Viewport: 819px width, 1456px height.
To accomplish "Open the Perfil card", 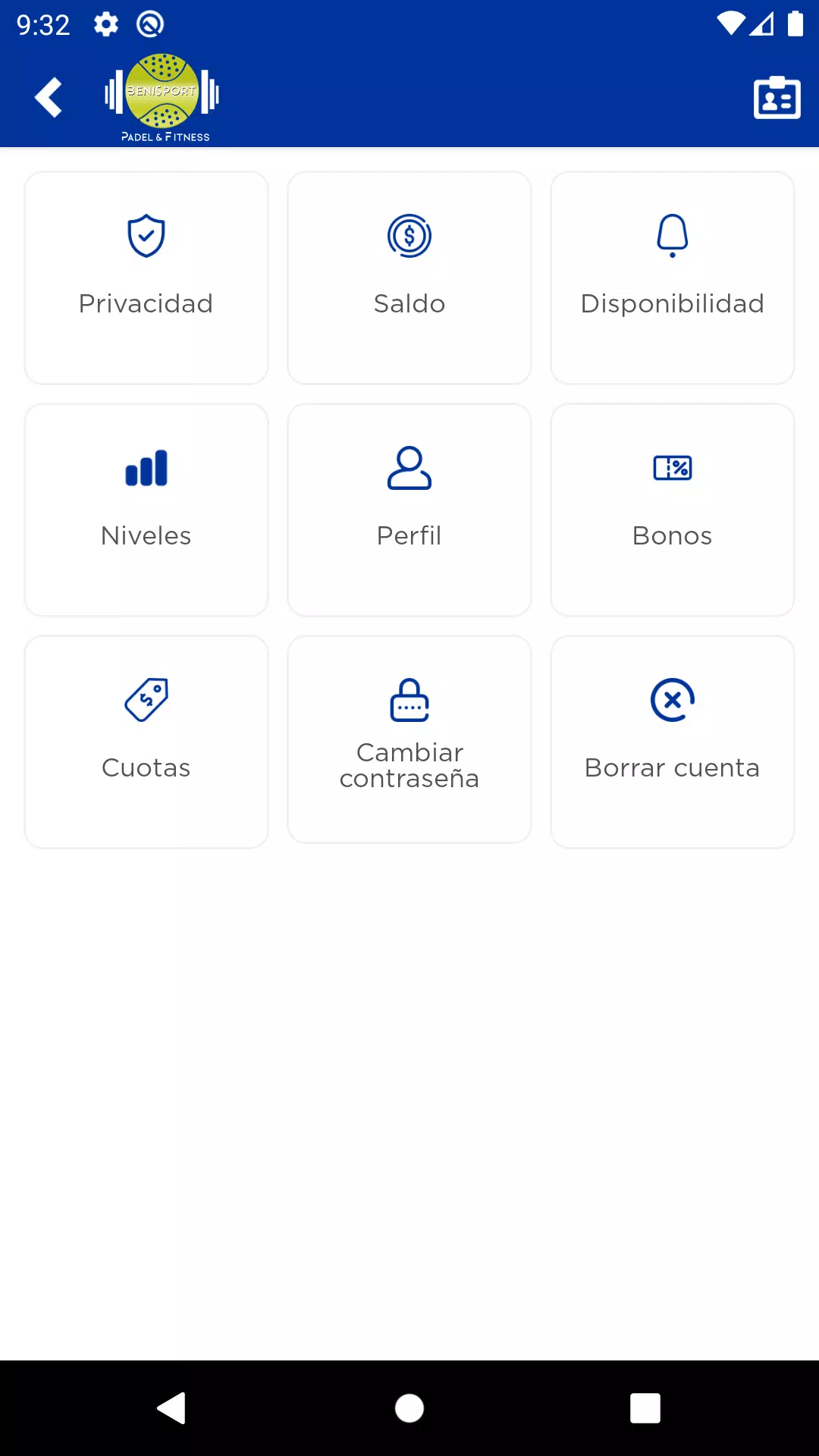I will 409,510.
